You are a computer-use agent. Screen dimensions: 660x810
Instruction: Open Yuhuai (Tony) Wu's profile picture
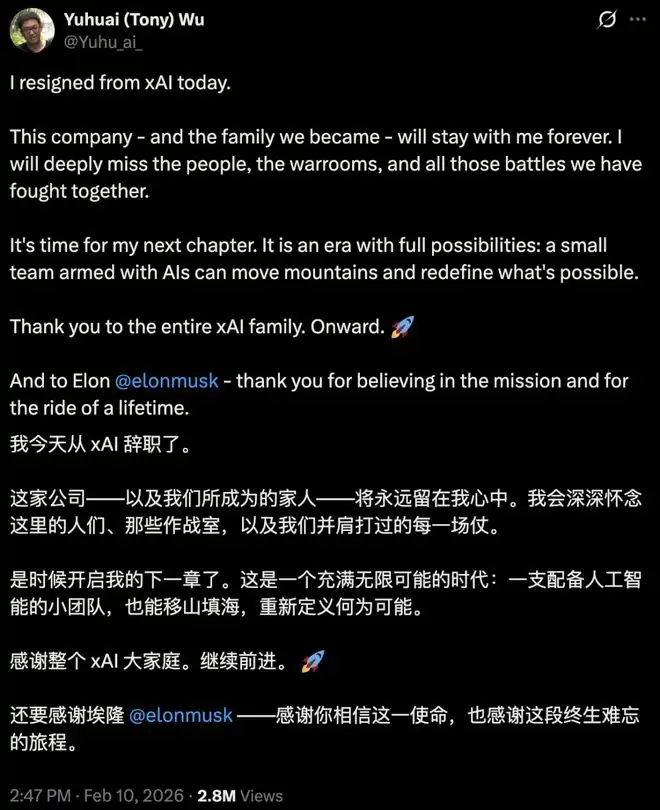(x=32, y=31)
